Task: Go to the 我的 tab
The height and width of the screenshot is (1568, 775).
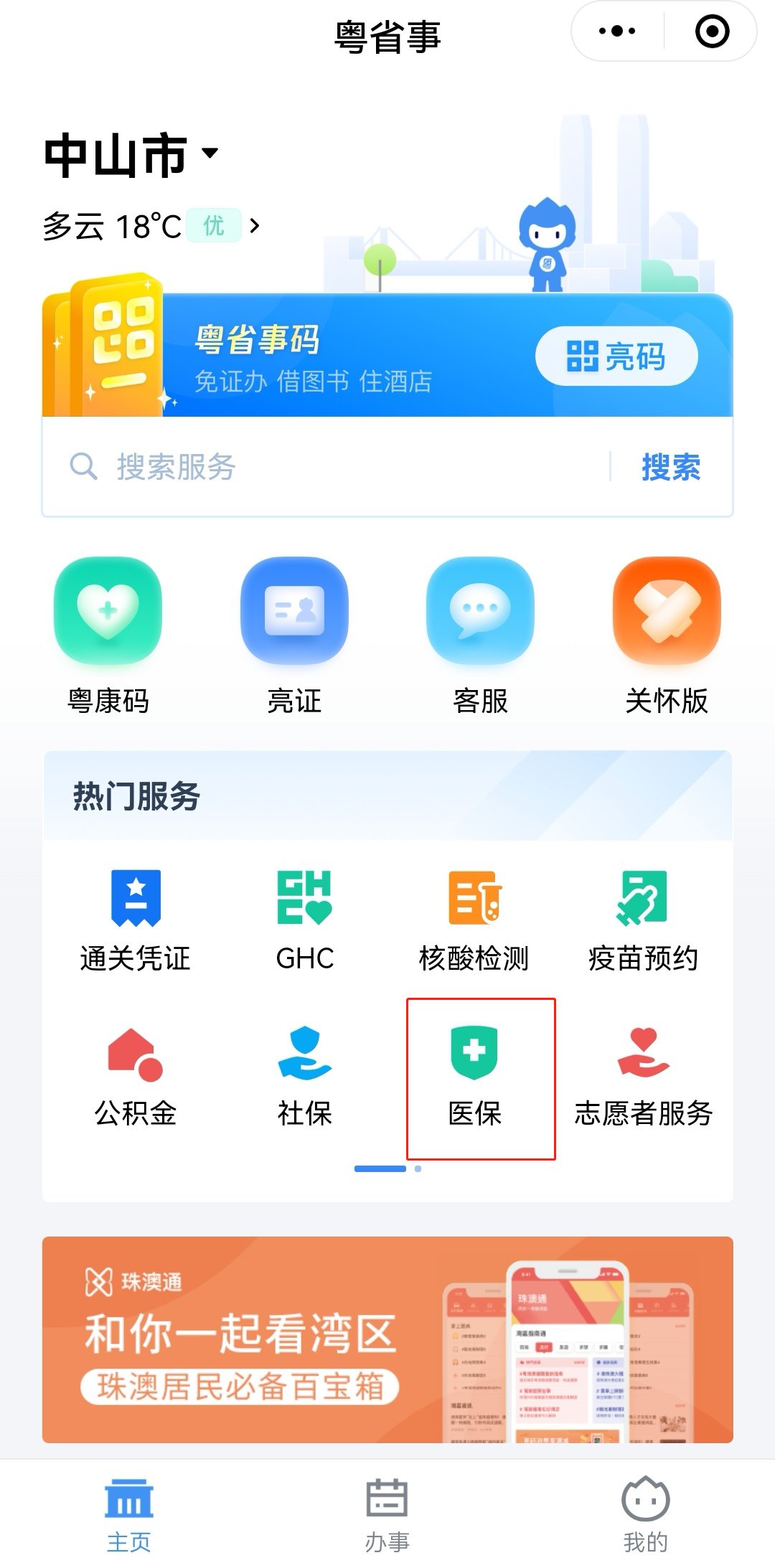Action: [x=645, y=1515]
